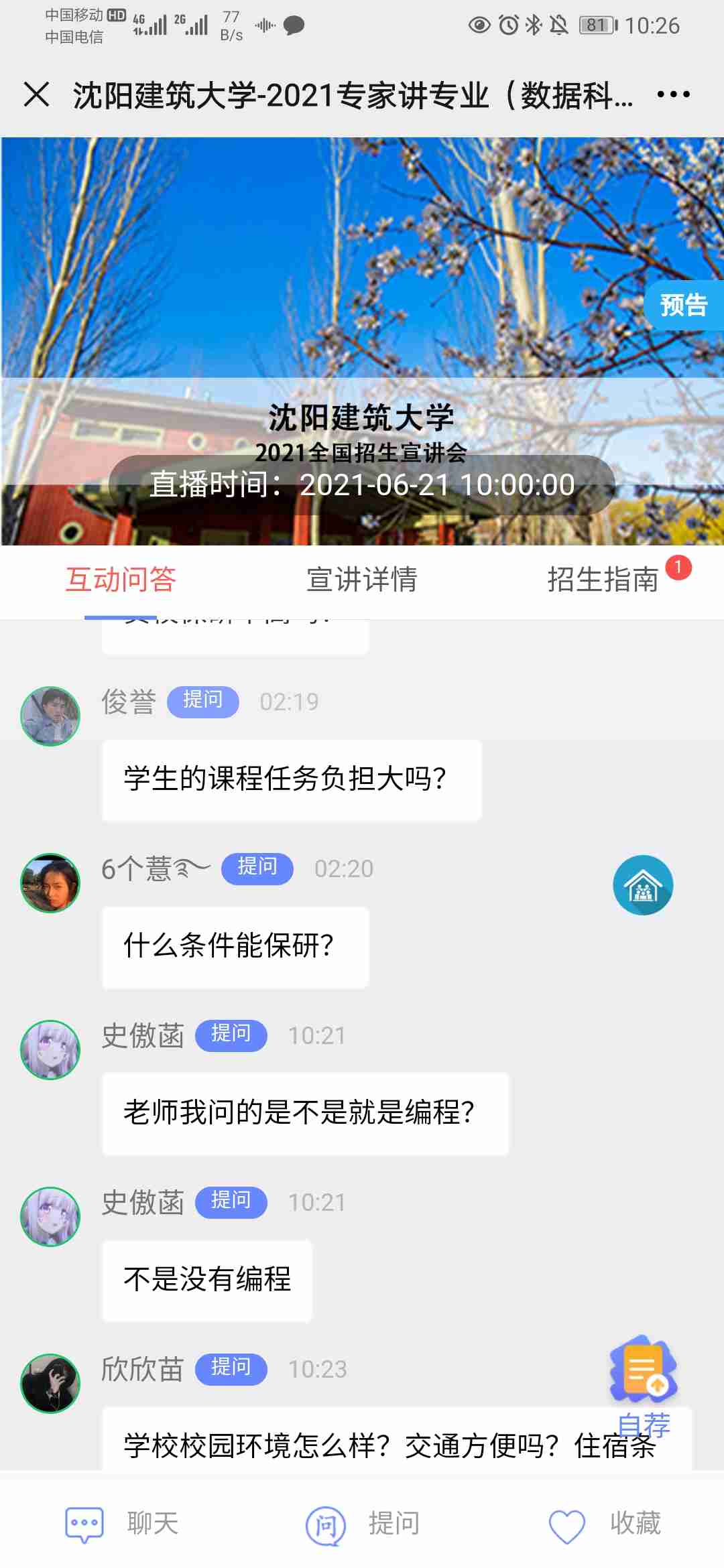
Task: Tap 欣欣苗's avatar
Action: tap(50, 1383)
